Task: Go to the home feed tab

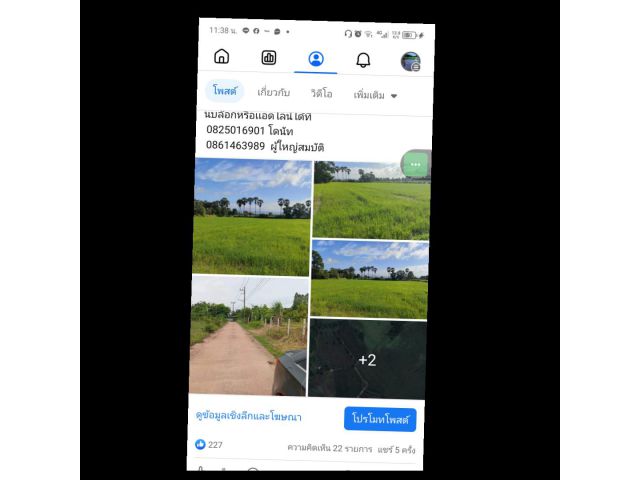Action: (222, 57)
